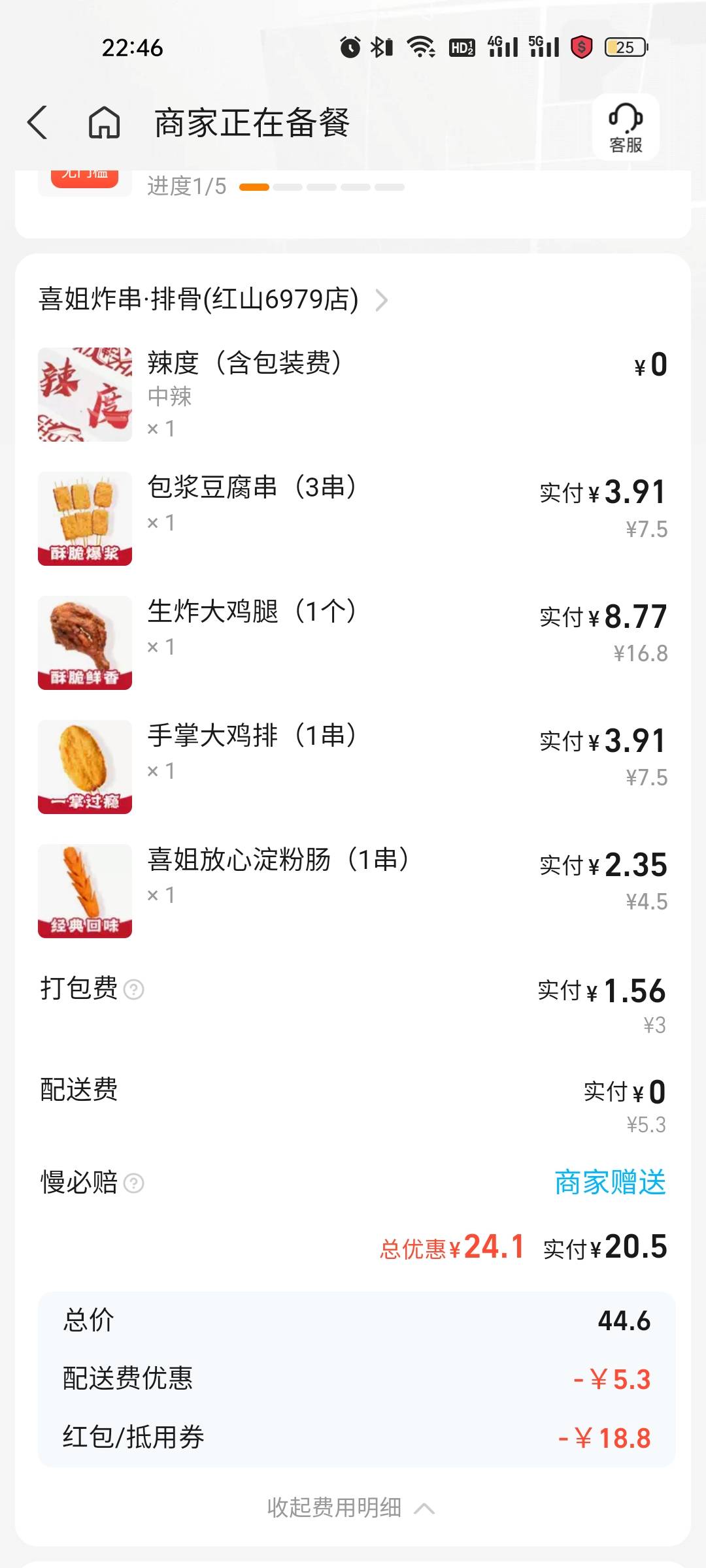This screenshot has height=1568, width=706.
Task: Open store 喜姐炸串·排骨(红山6979店)
Action: coord(213,300)
